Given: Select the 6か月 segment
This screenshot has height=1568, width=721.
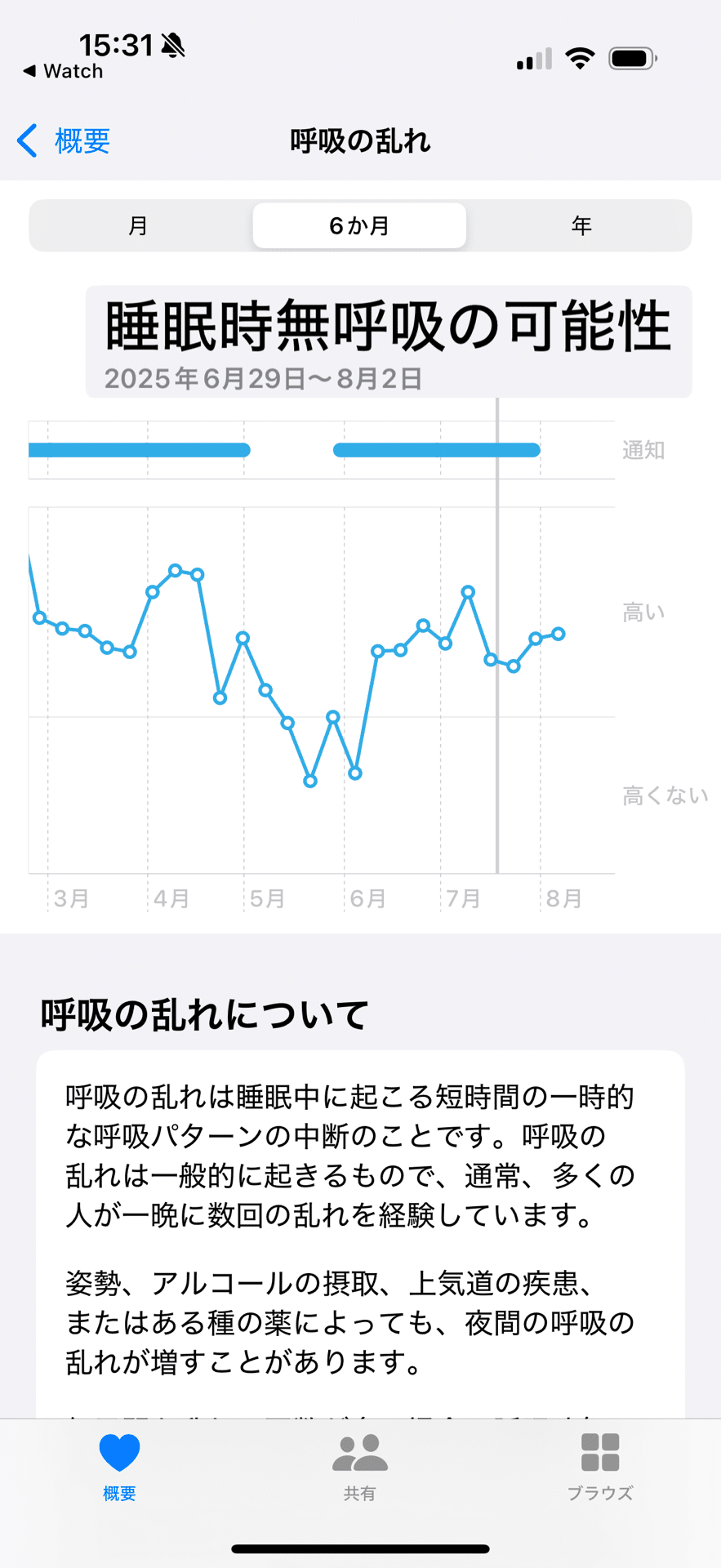Looking at the screenshot, I should (x=359, y=225).
